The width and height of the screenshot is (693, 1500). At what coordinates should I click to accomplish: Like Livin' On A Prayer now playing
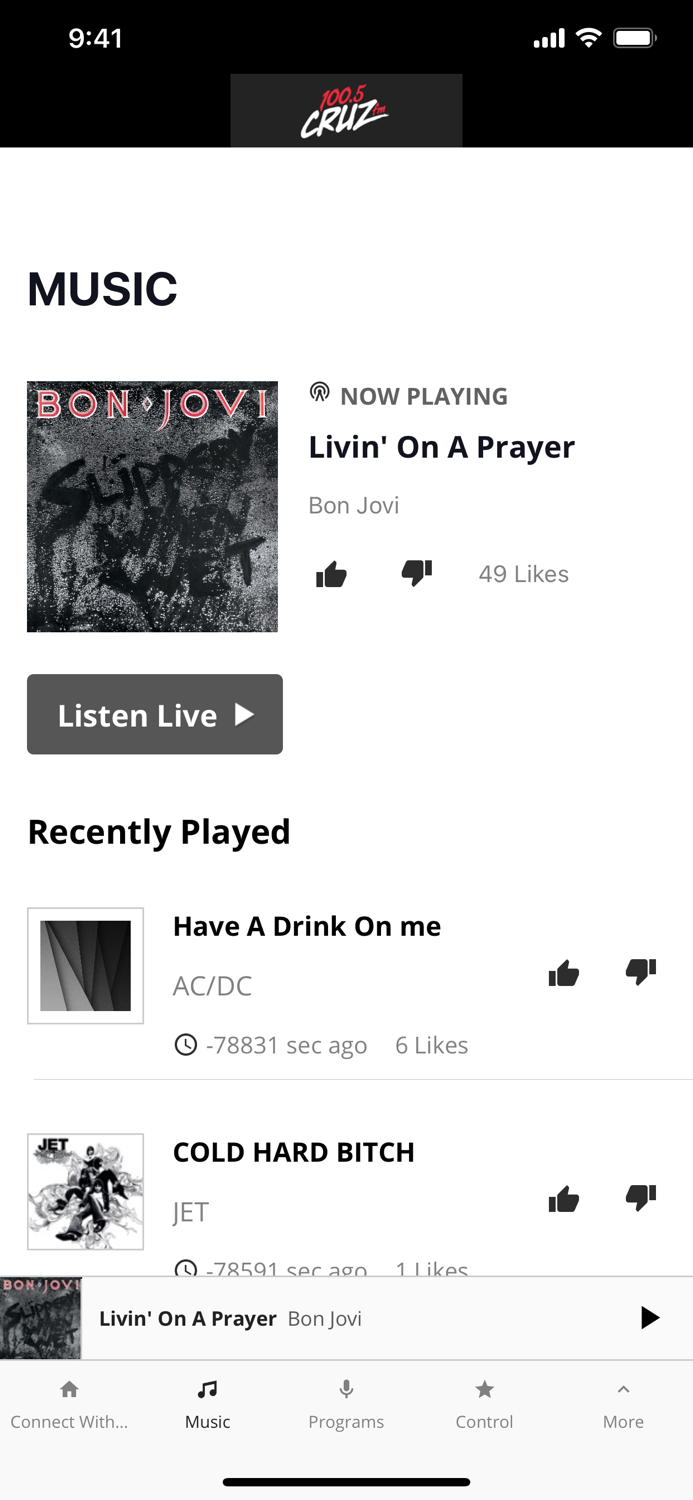coord(331,574)
